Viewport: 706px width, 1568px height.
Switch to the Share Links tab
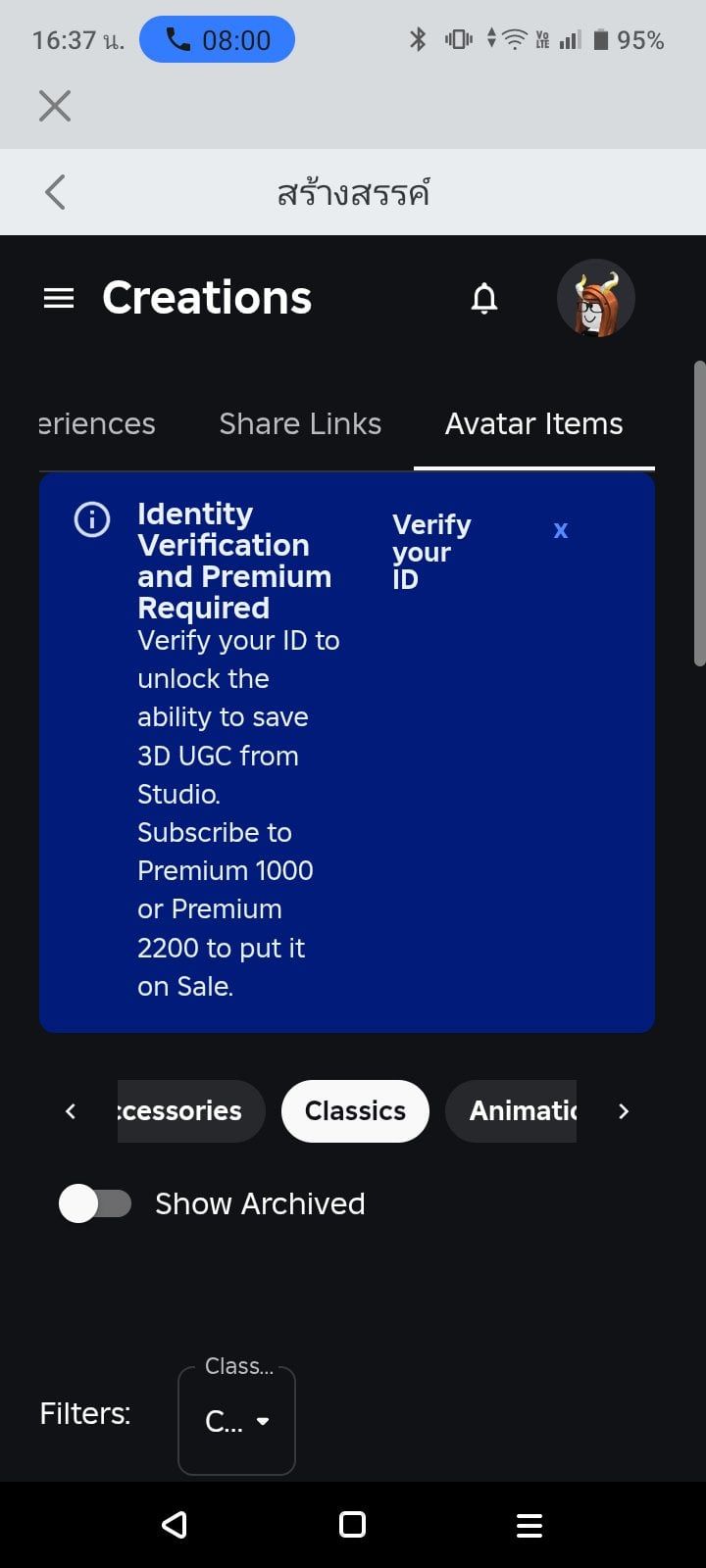[300, 423]
